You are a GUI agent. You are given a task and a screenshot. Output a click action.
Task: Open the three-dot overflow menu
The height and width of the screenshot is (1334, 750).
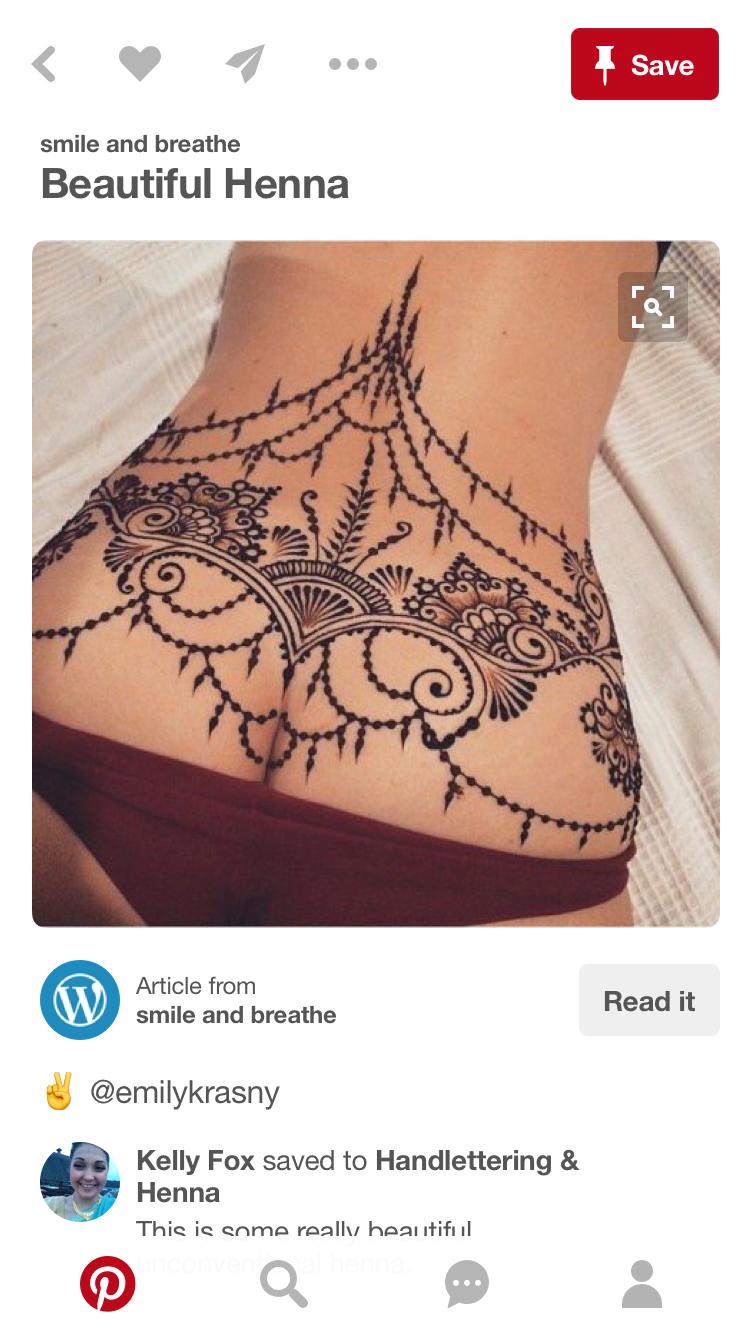click(353, 64)
